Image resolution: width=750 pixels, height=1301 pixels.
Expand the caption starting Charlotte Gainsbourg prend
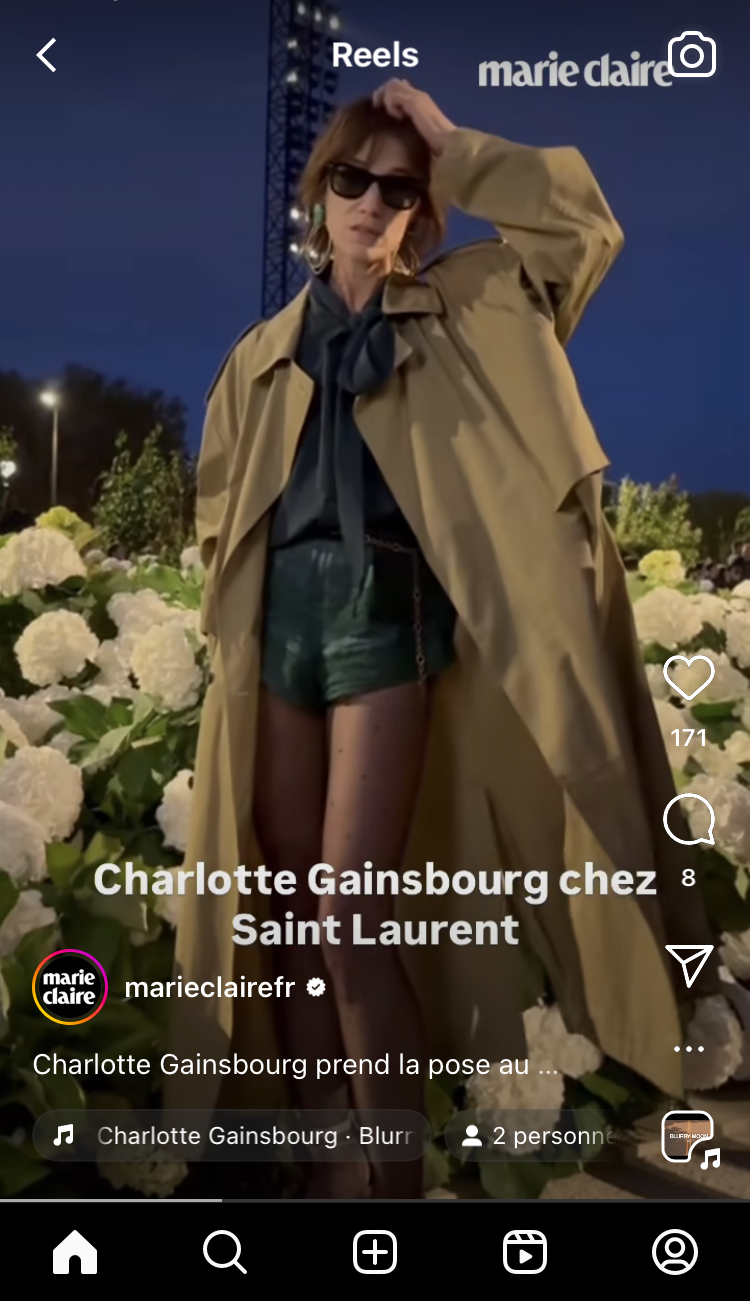pos(296,1065)
